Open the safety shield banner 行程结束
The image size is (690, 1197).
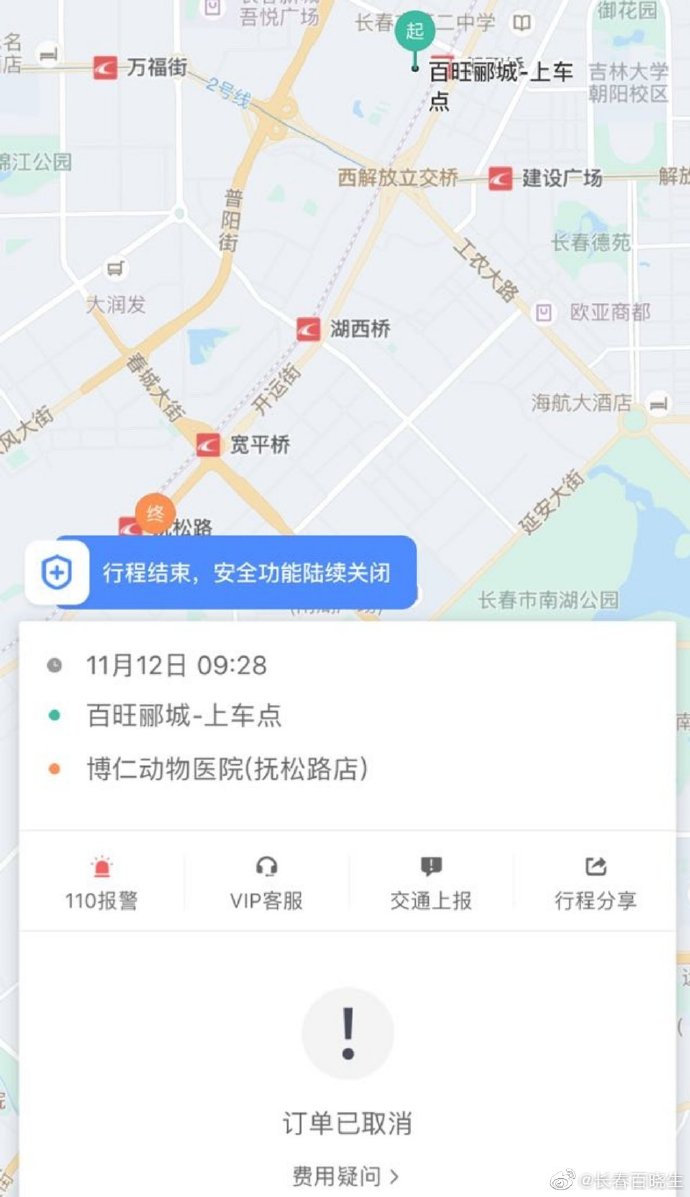[222, 573]
